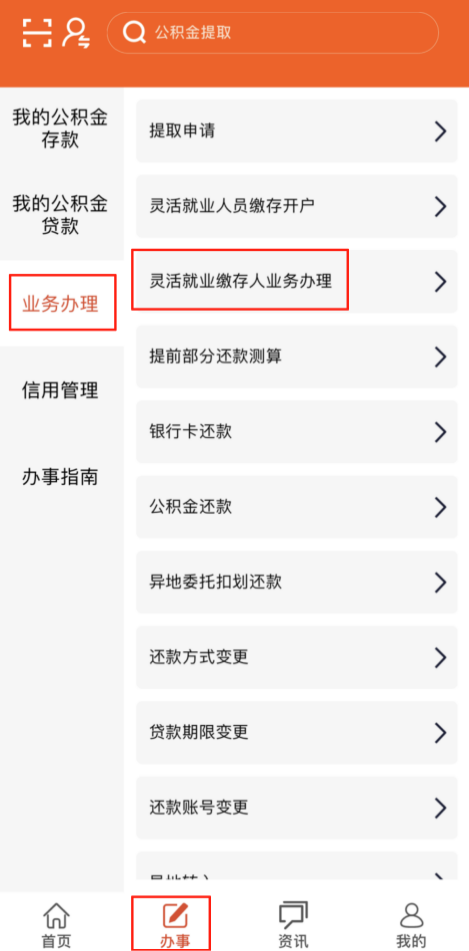Open 还款方式变更

297,657
